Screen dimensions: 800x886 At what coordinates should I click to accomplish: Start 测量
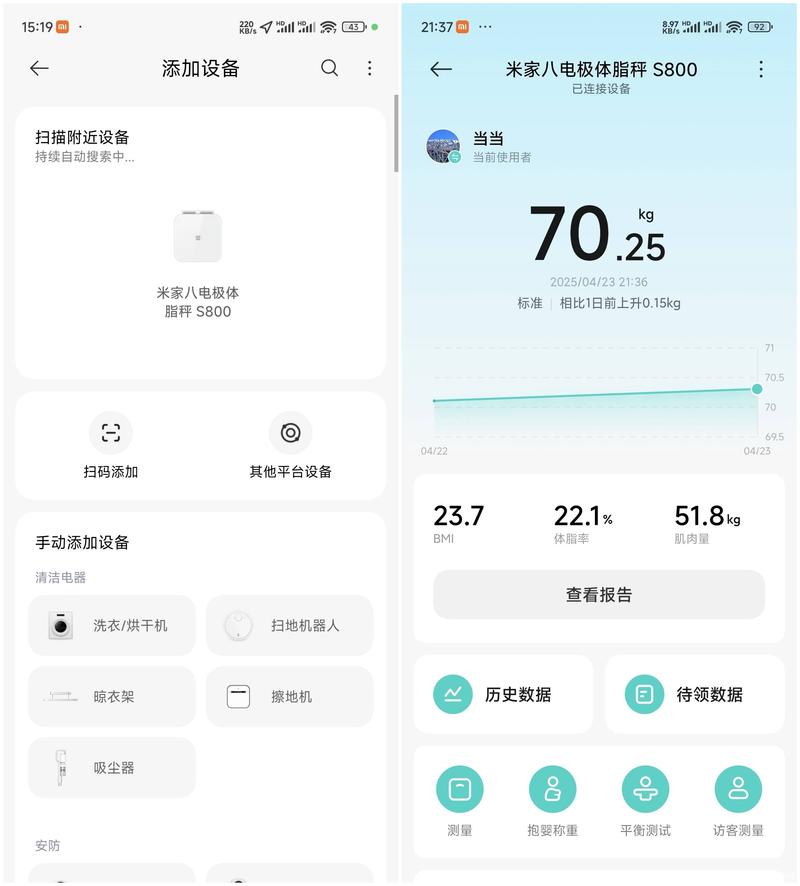[460, 801]
